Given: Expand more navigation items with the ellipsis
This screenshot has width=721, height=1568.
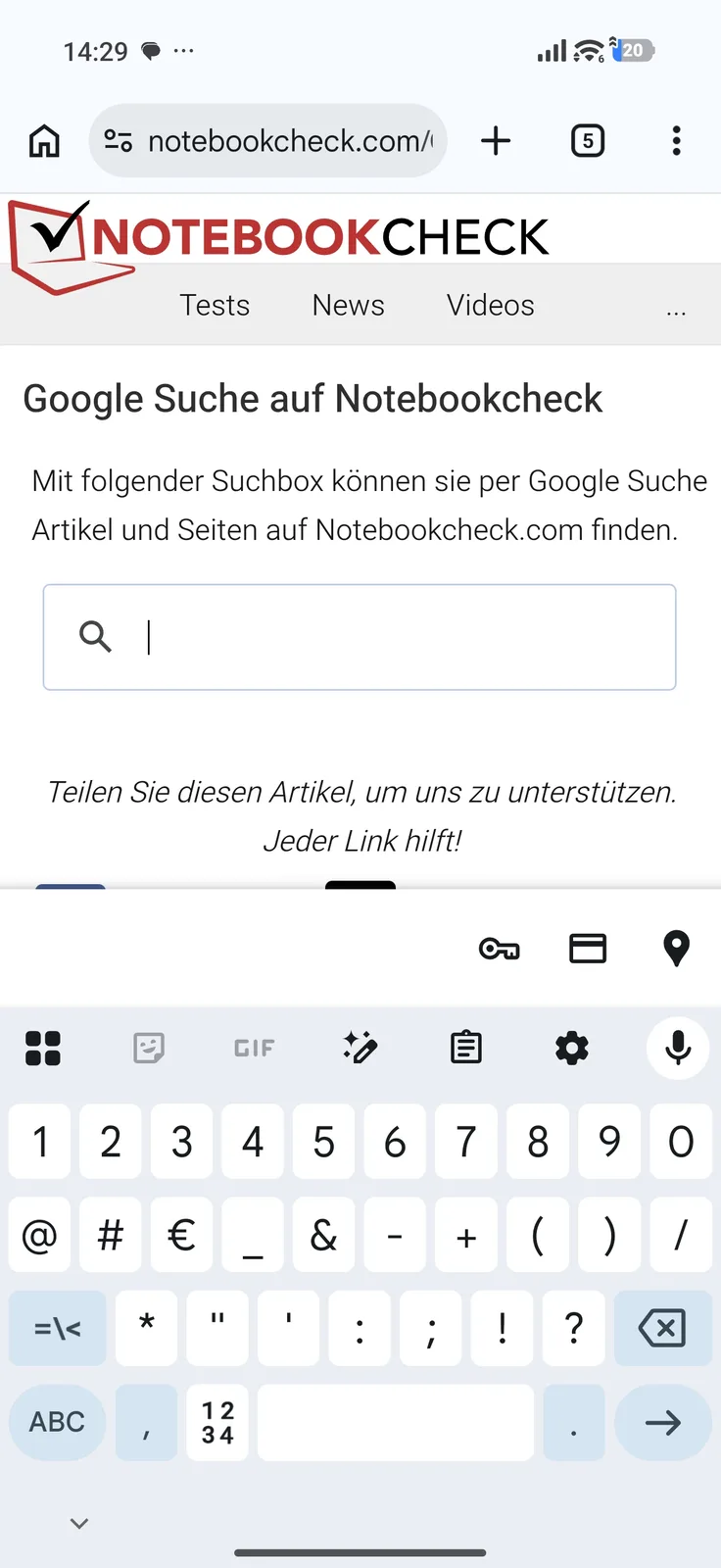Looking at the screenshot, I should click(x=676, y=310).
